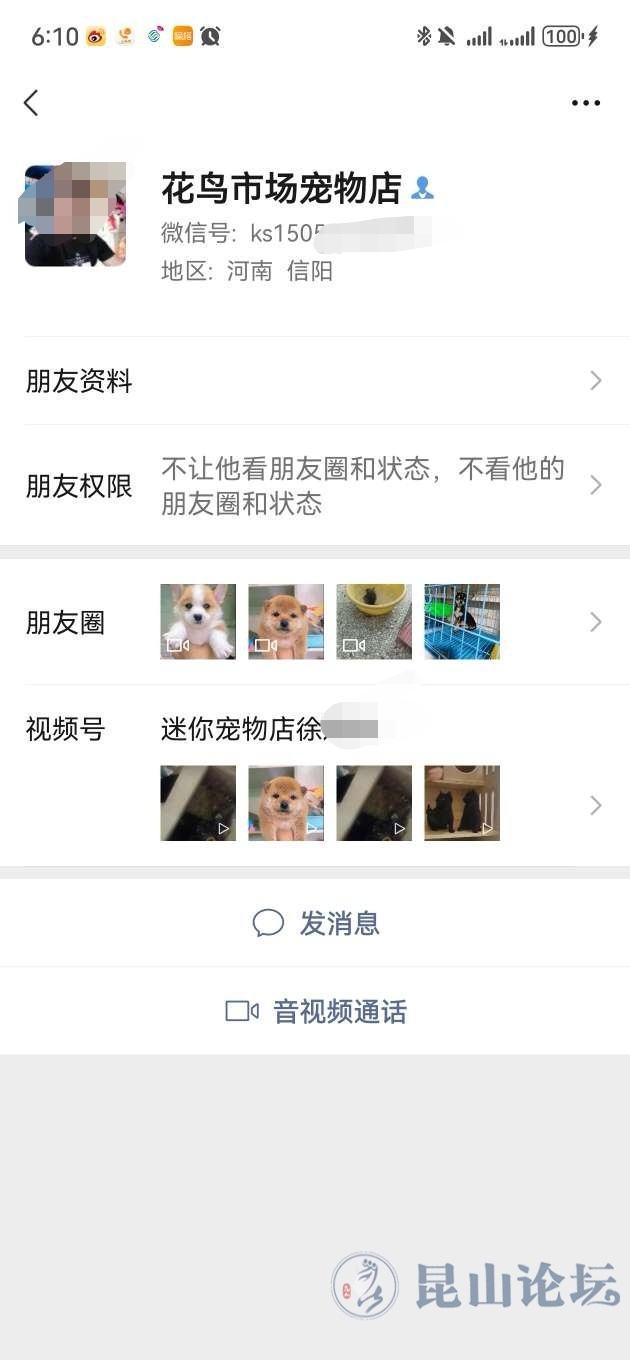The width and height of the screenshot is (630, 1360).
Task: Open the three-dot overflow menu
Action: tap(586, 103)
